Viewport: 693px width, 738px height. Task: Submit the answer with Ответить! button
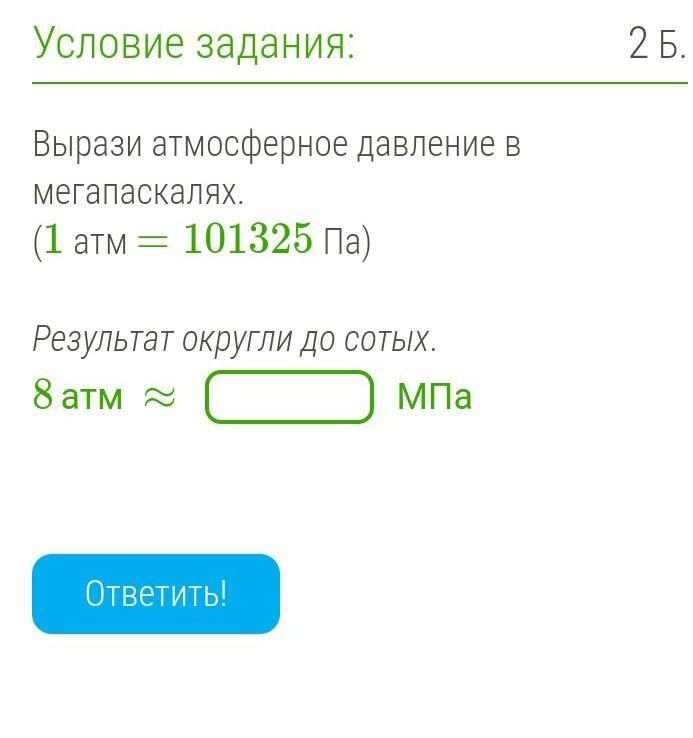point(156,594)
